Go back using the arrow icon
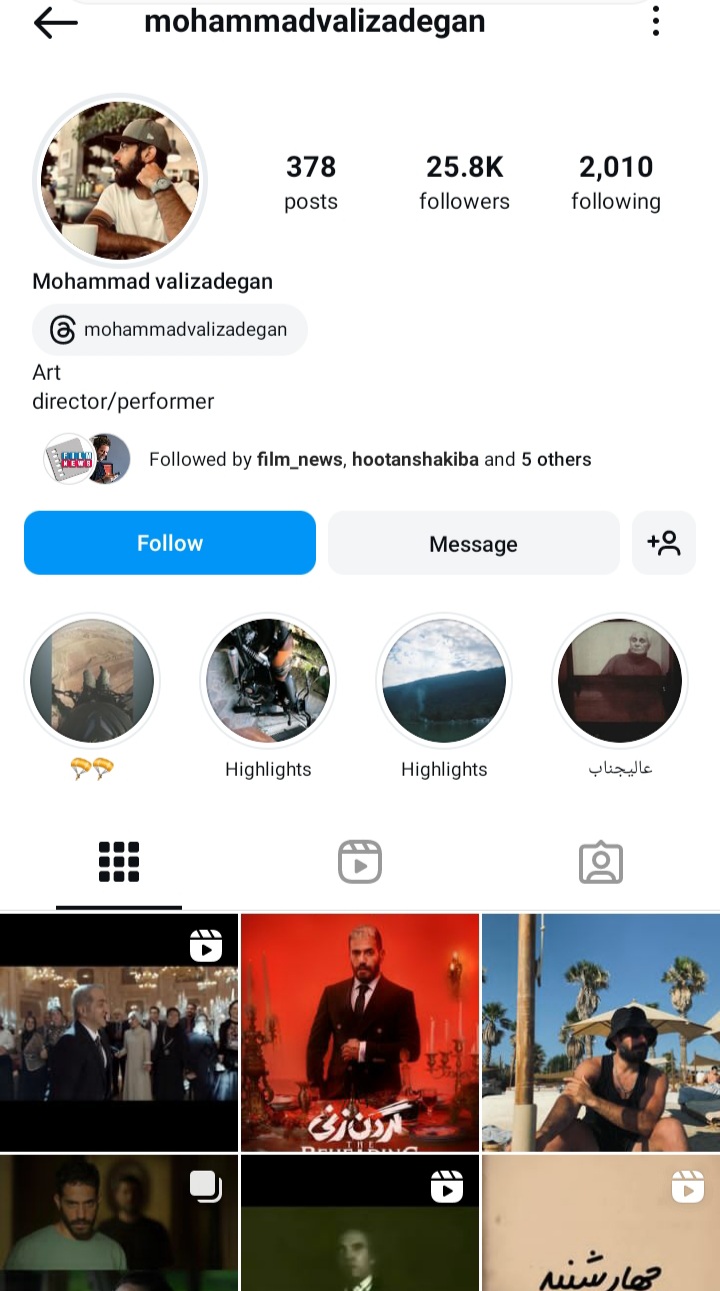This screenshot has width=720, height=1291. tap(55, 22)
